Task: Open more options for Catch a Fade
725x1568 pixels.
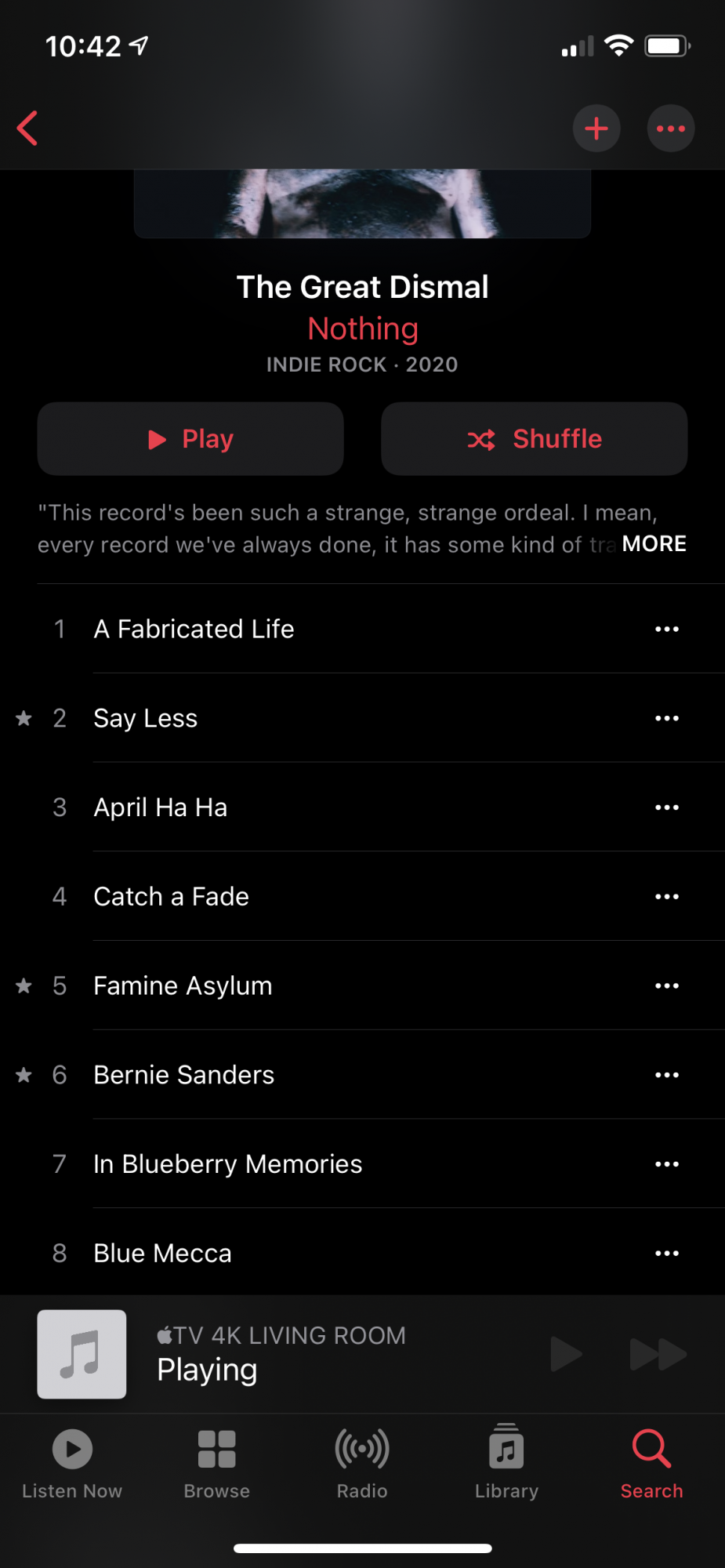Action: point(666,897)
